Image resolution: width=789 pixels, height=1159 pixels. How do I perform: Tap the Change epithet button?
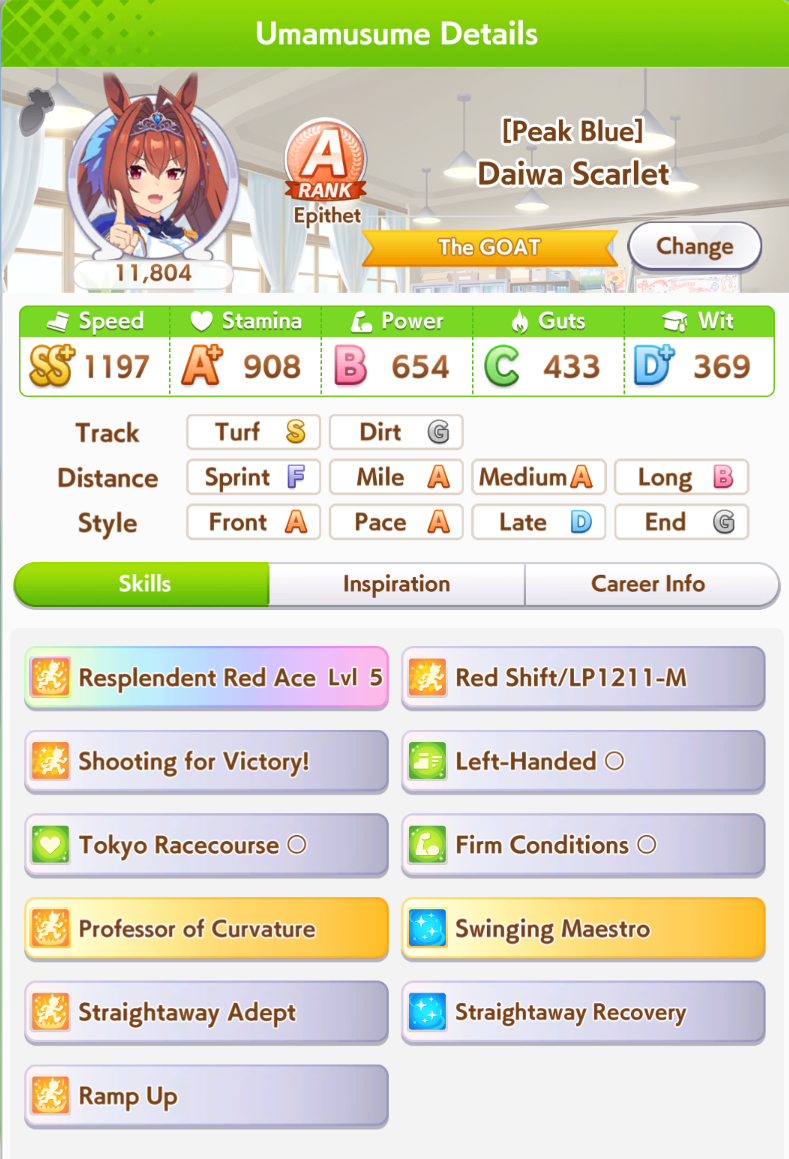(694, 246)
